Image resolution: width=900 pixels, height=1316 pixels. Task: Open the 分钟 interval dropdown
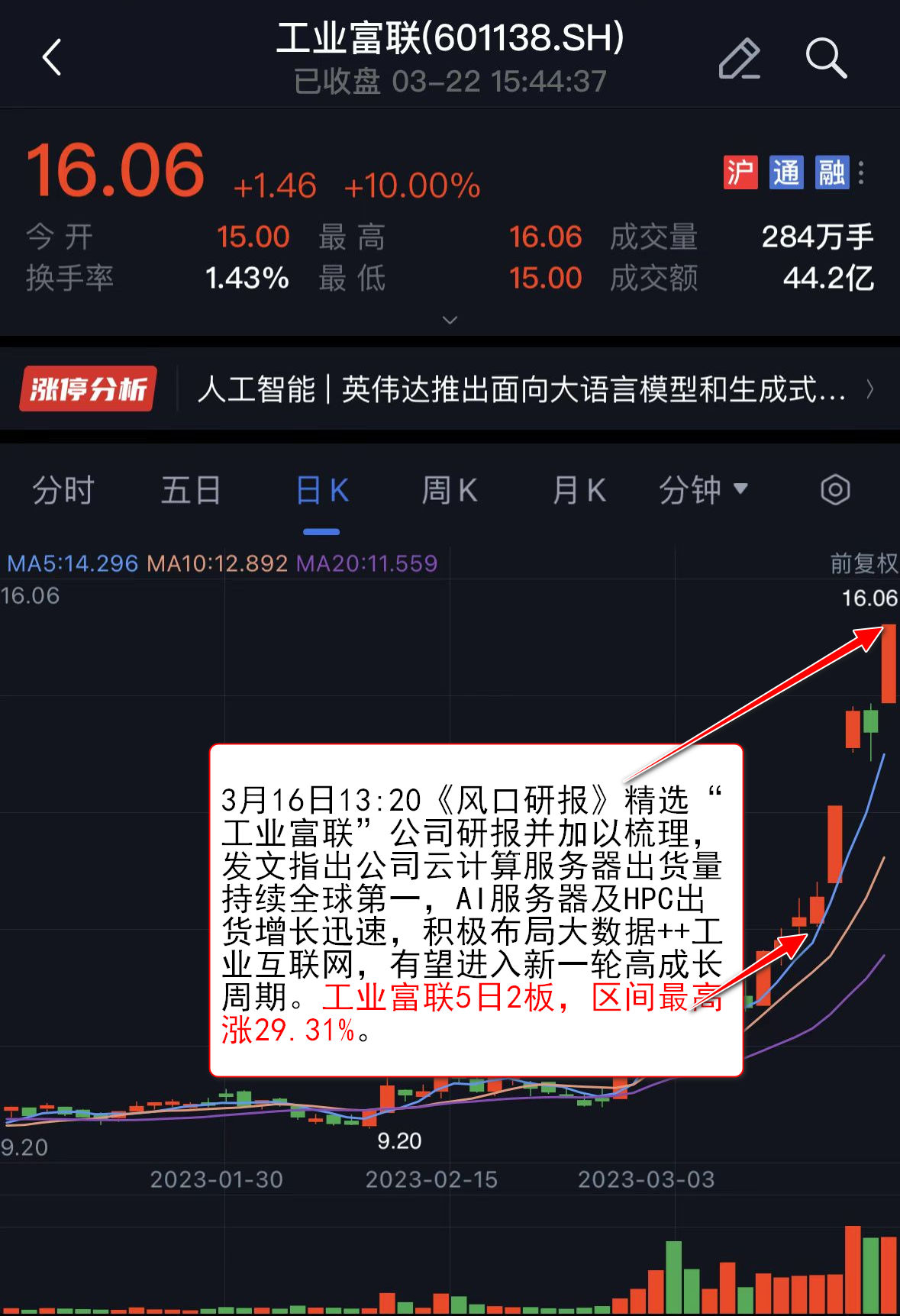pyautogui.click(x=703, y=490)
